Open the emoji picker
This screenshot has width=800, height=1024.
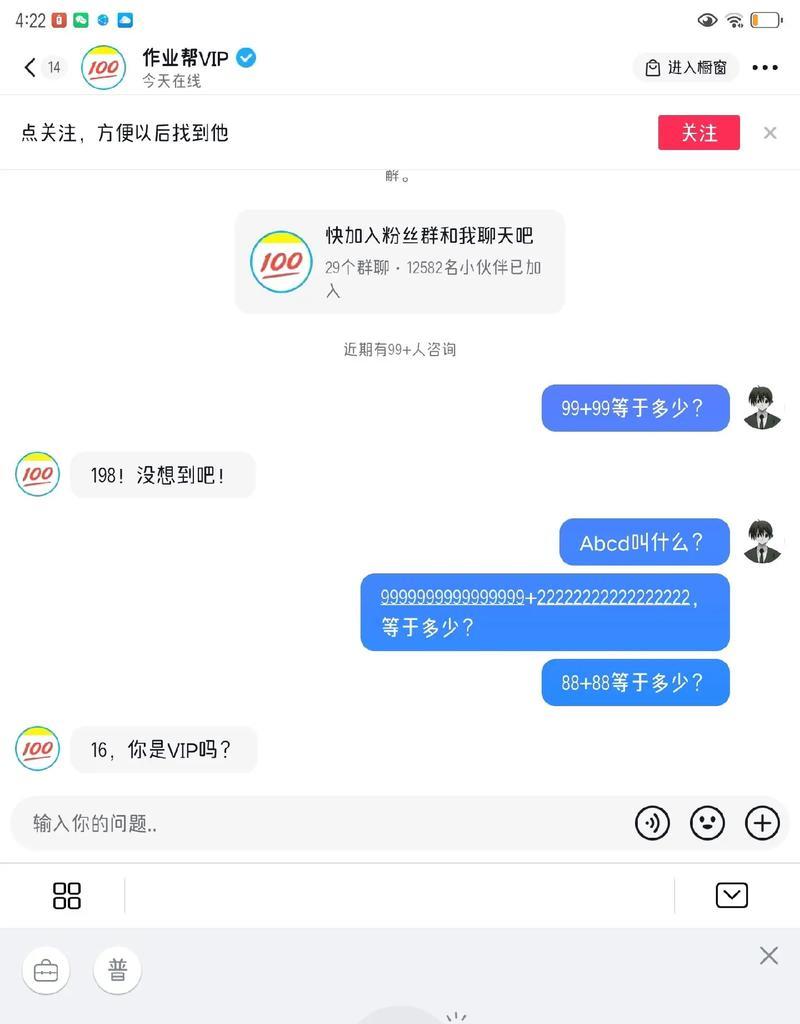coord(707,823)
